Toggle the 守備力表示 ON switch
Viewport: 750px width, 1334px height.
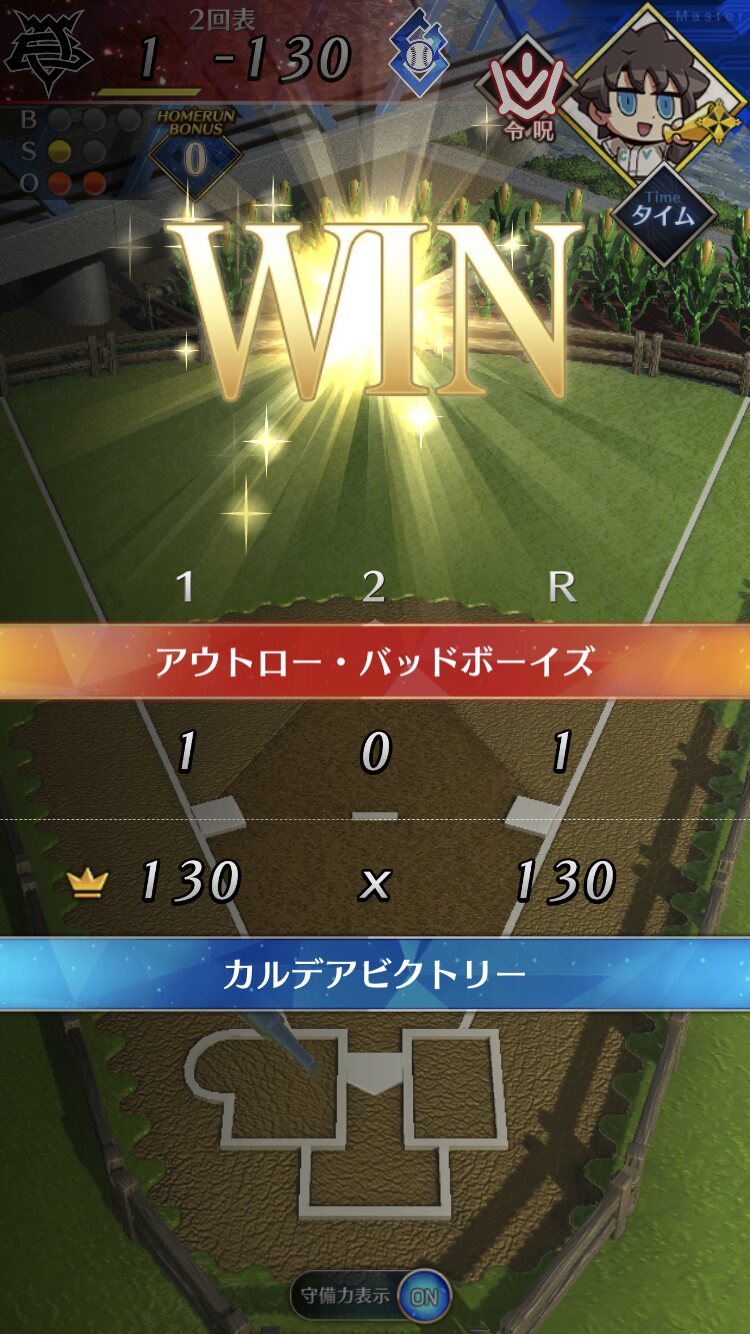click(424, 1295)
